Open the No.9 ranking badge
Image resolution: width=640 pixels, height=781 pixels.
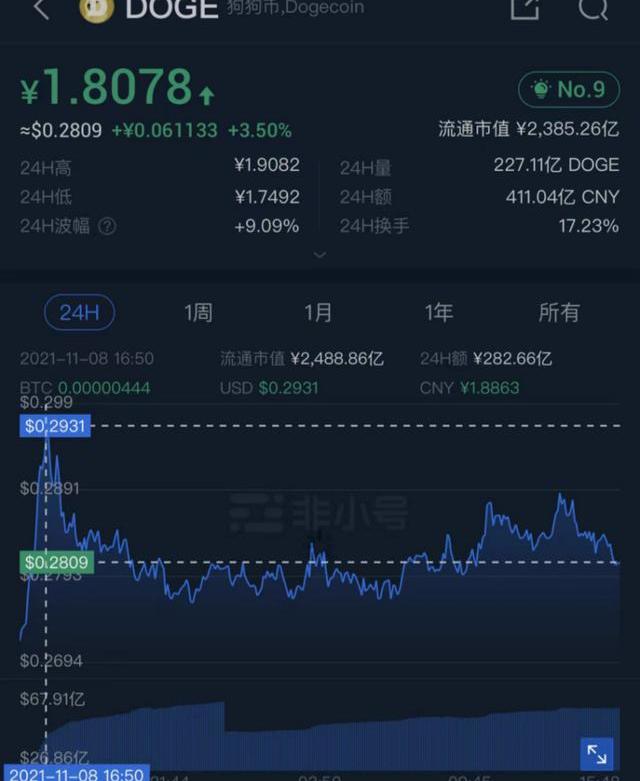pyautogui.click(x=569, y=89)
